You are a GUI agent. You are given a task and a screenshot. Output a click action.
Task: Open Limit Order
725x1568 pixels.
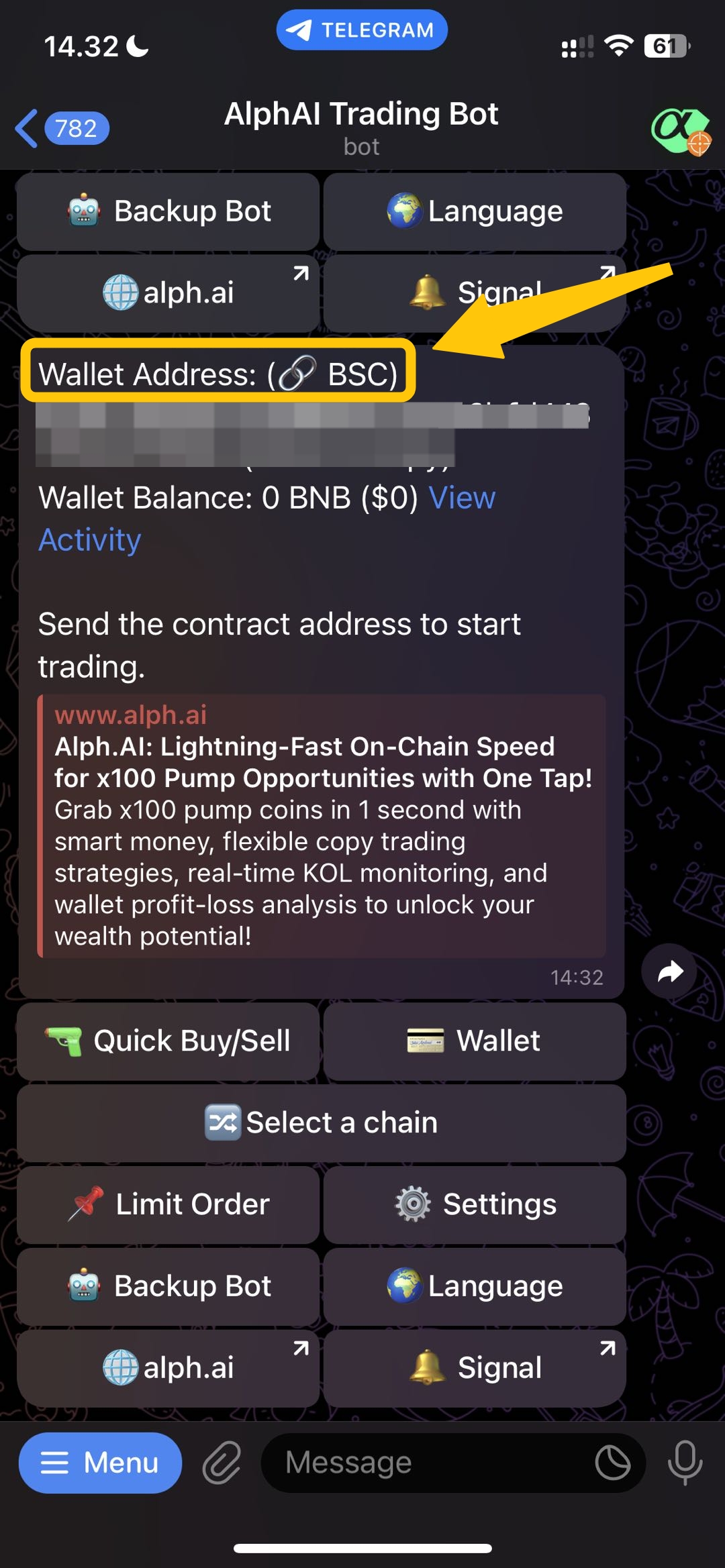[168, 1204]
